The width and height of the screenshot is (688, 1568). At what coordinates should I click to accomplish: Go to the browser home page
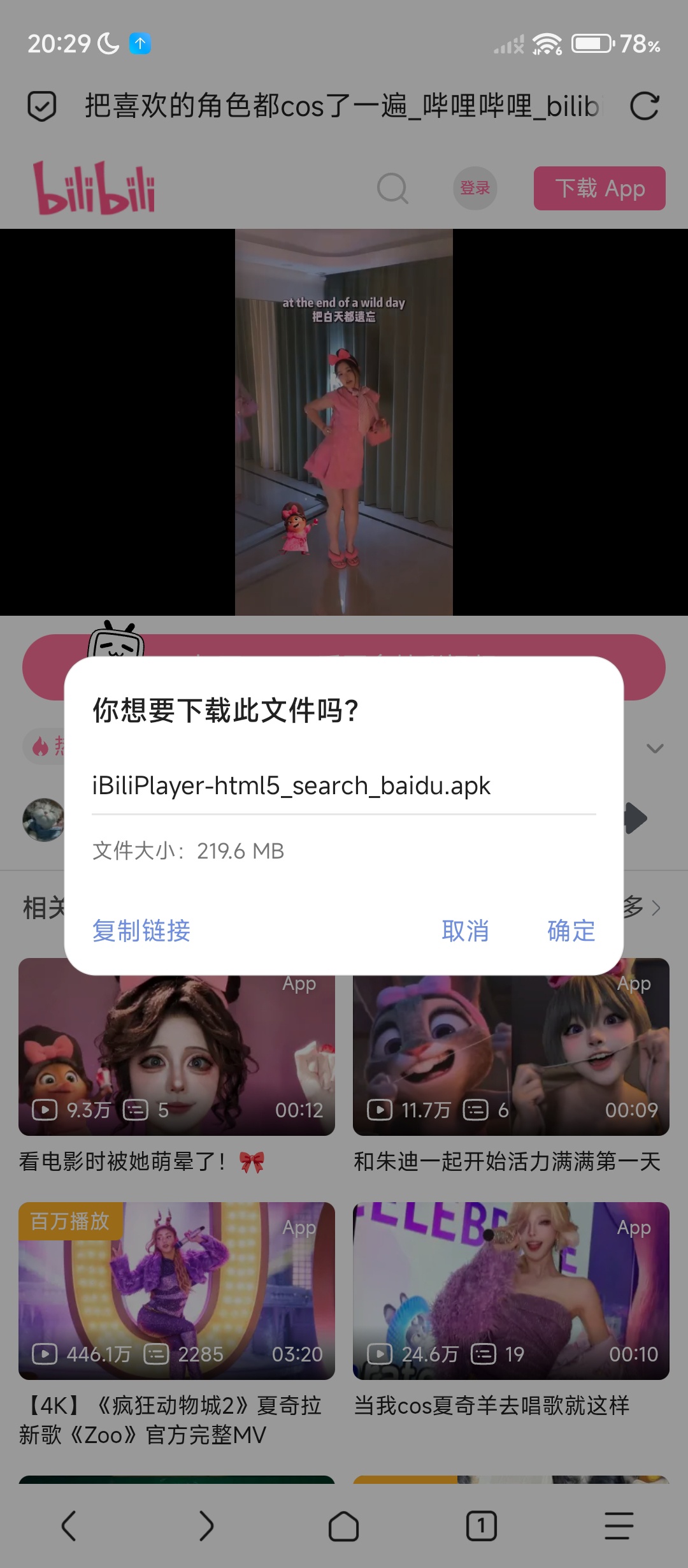(x=343, y=1526)
